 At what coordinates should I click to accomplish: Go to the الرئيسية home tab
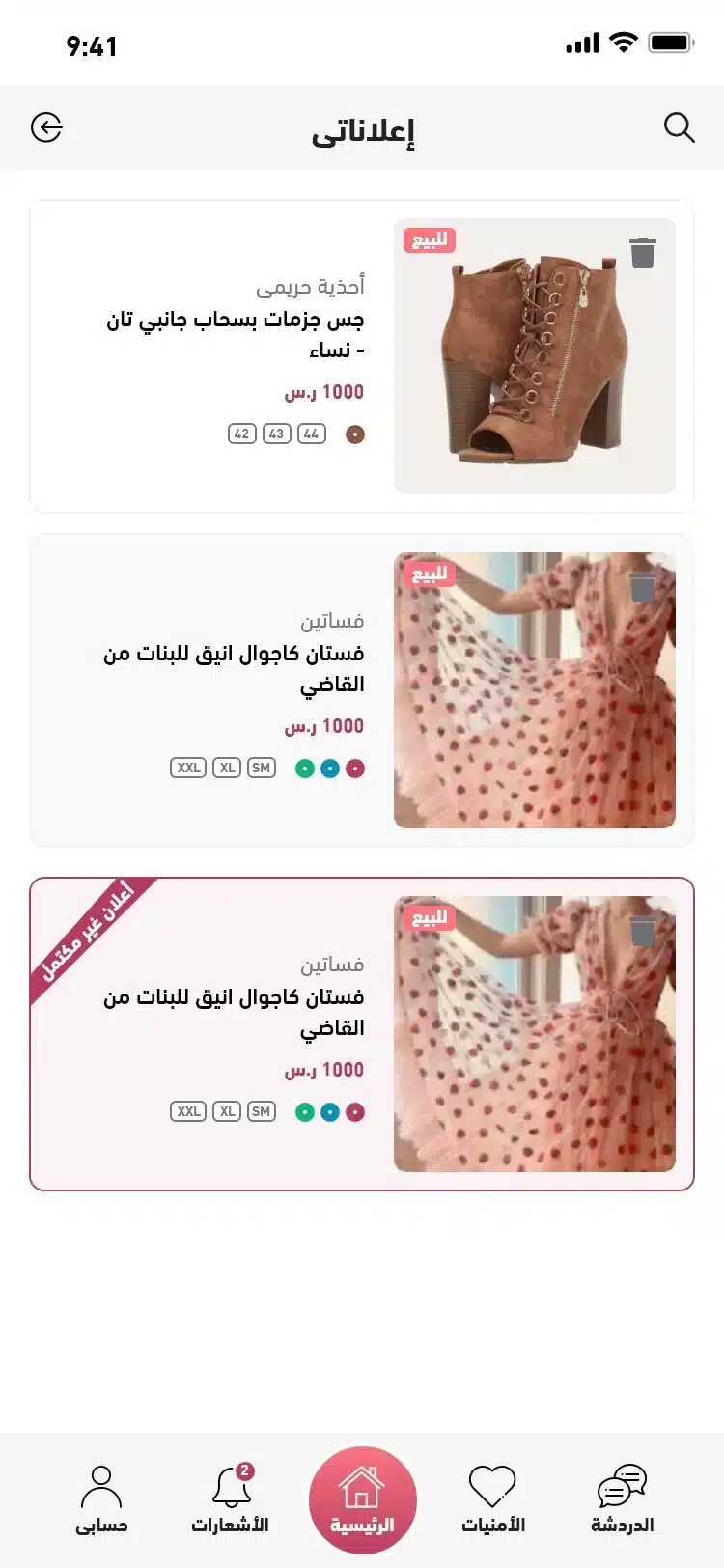click(362, 1498)
